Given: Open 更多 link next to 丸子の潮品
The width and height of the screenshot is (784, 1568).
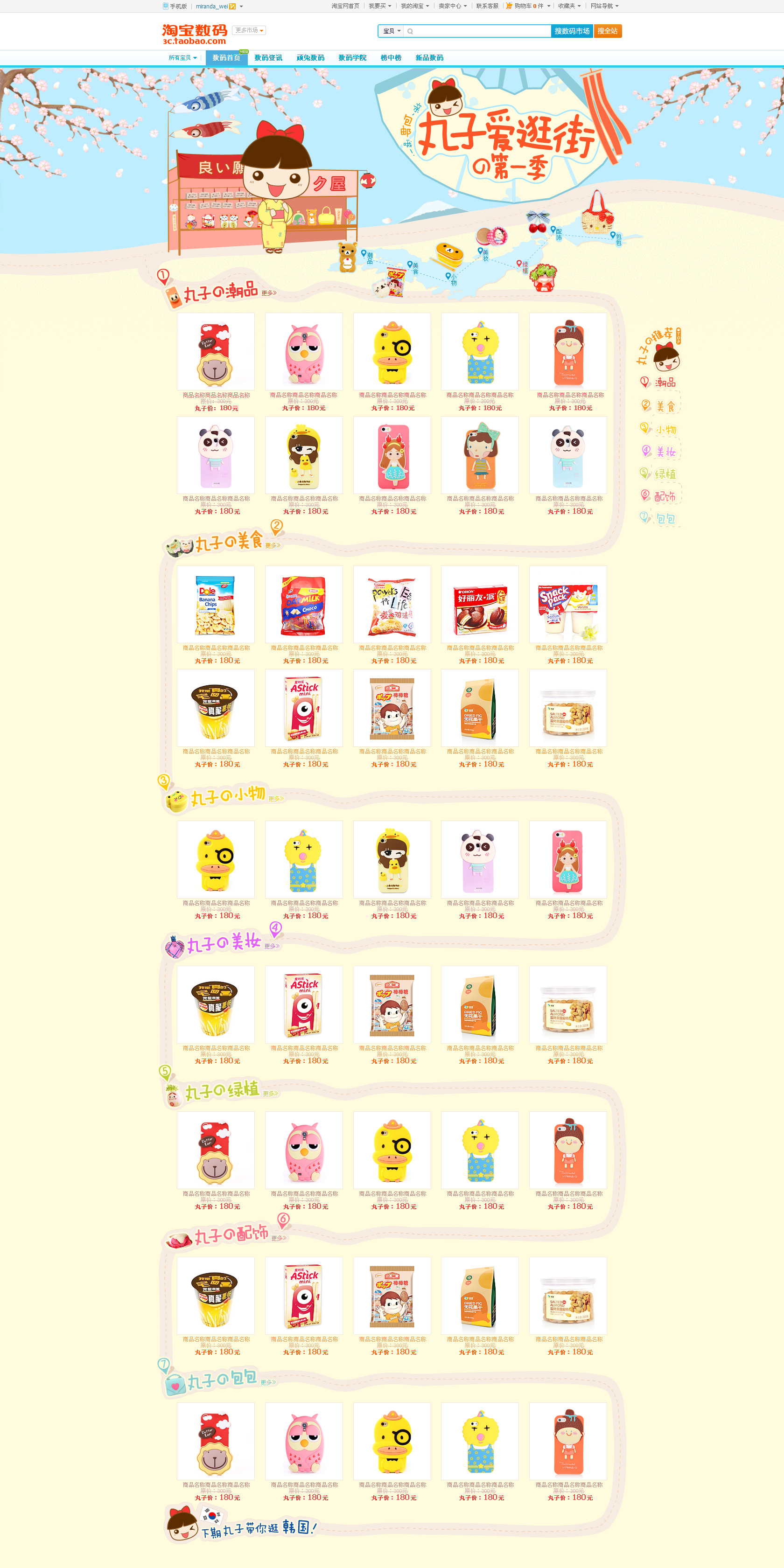Looking at the screenshot, I should click(269, 293).
